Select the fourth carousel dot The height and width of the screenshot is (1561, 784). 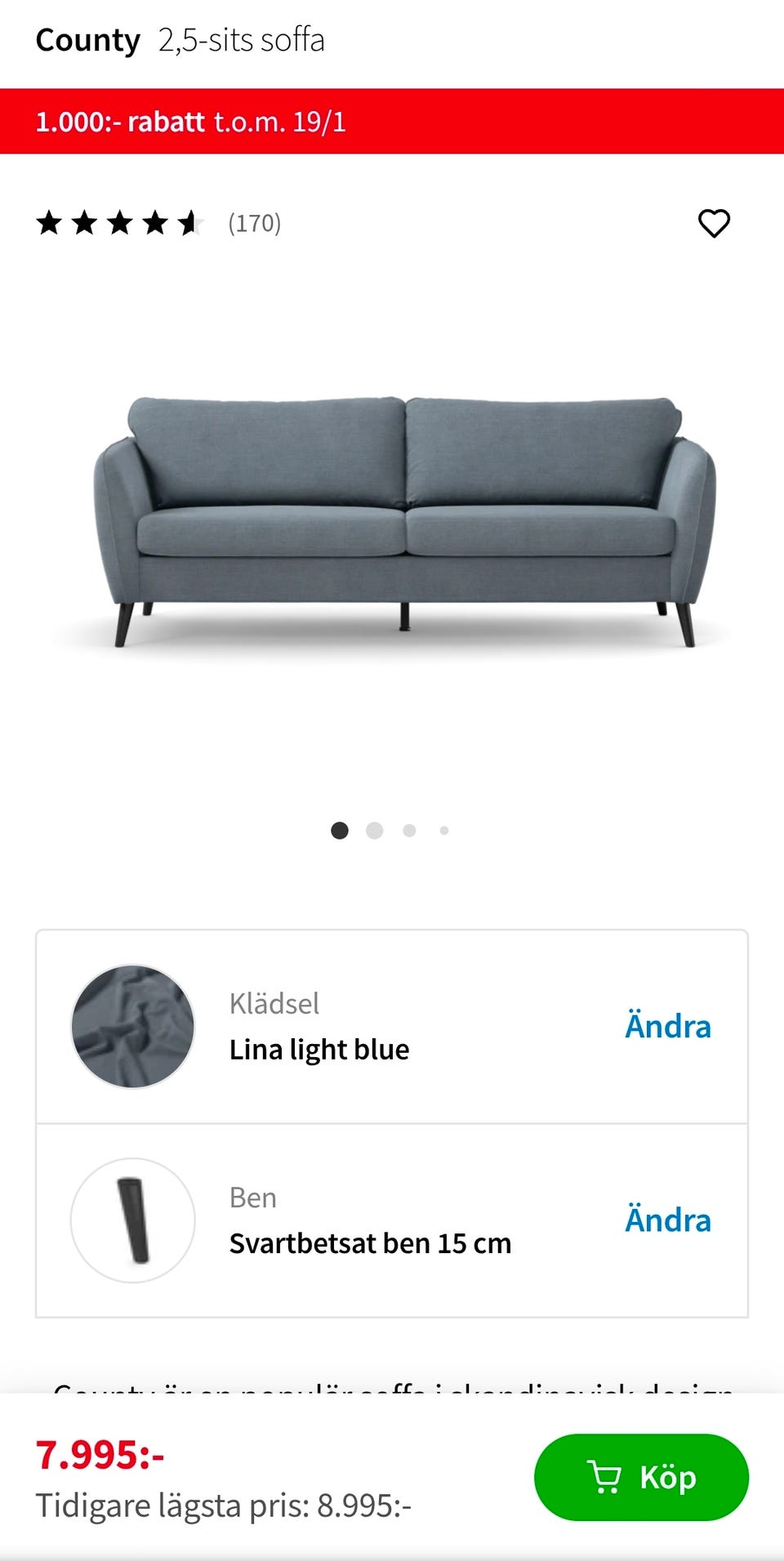(443, 829)
